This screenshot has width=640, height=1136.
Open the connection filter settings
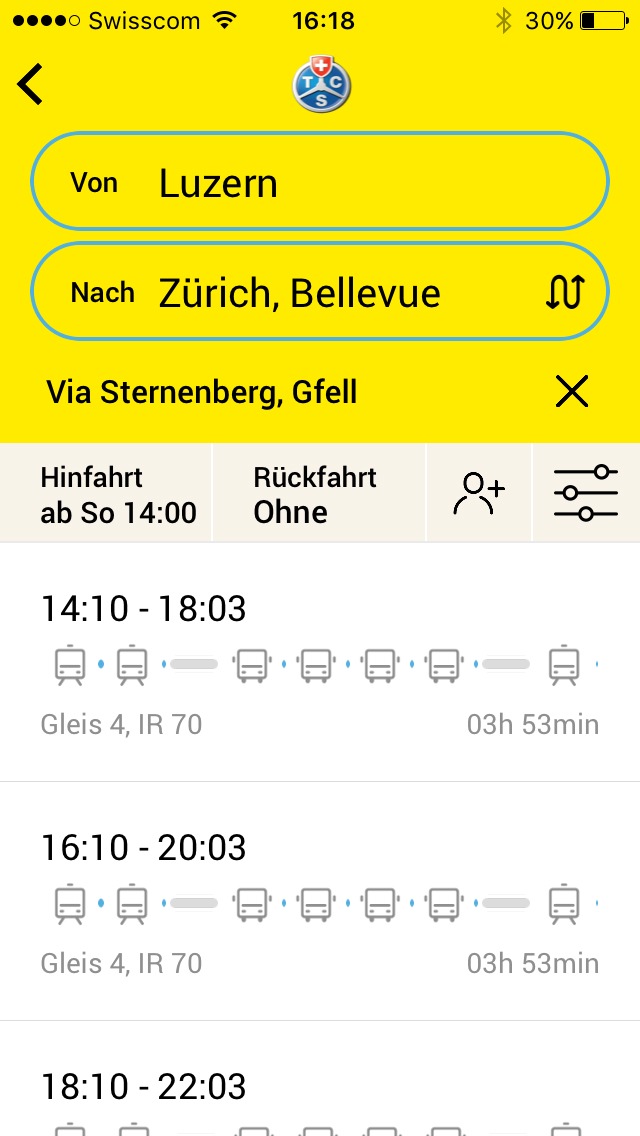click(586, 494)
